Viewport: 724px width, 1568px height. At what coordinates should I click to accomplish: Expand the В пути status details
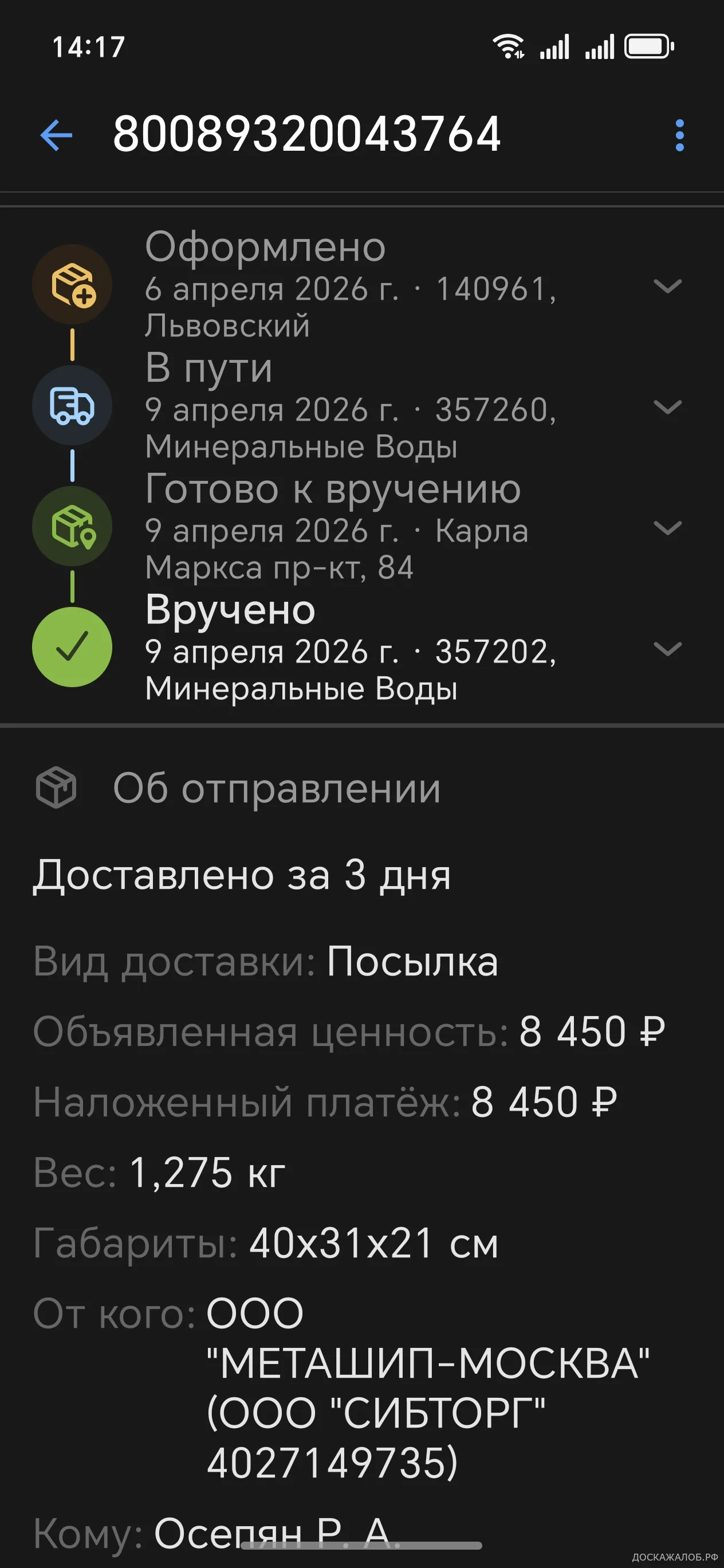coord(667,406)
